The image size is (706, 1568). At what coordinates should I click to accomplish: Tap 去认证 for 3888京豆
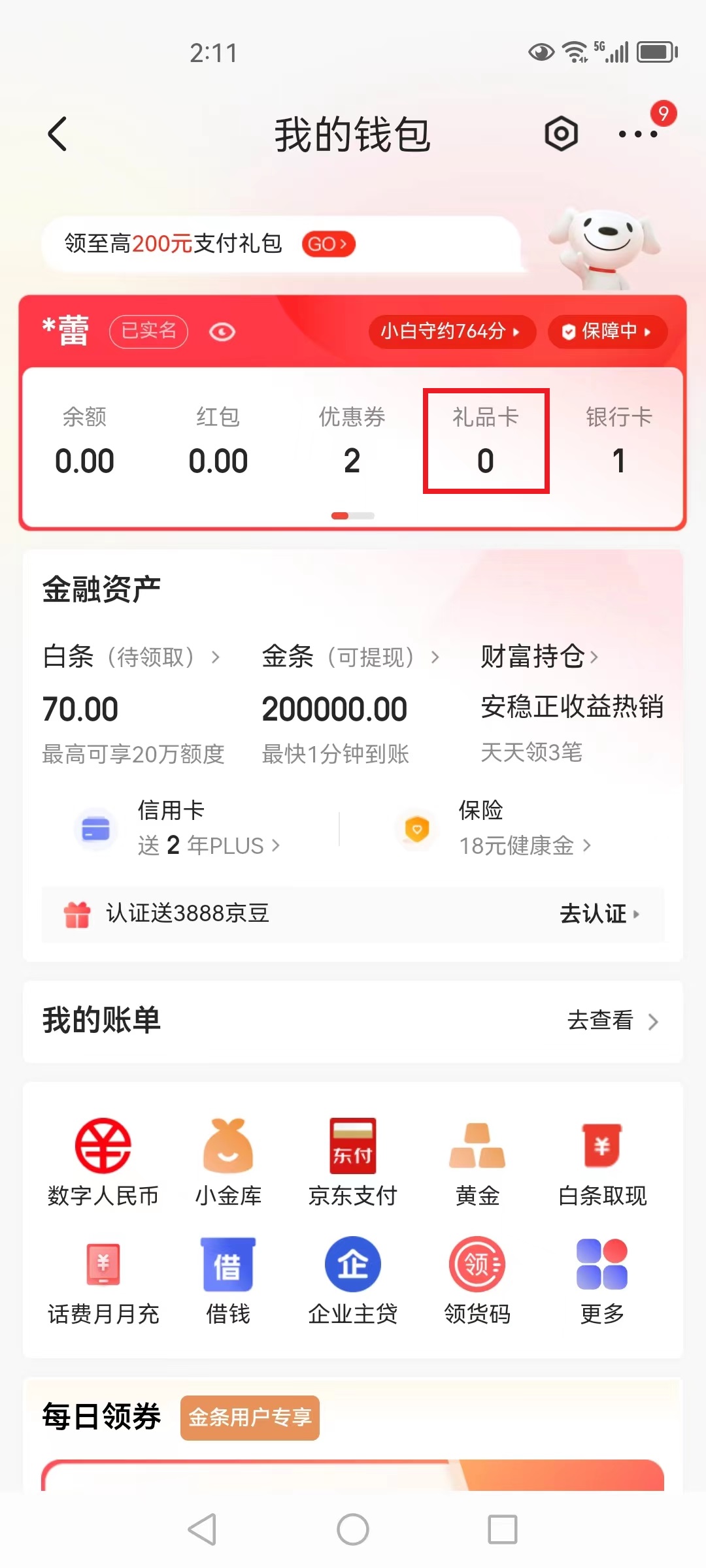(598, 913)
